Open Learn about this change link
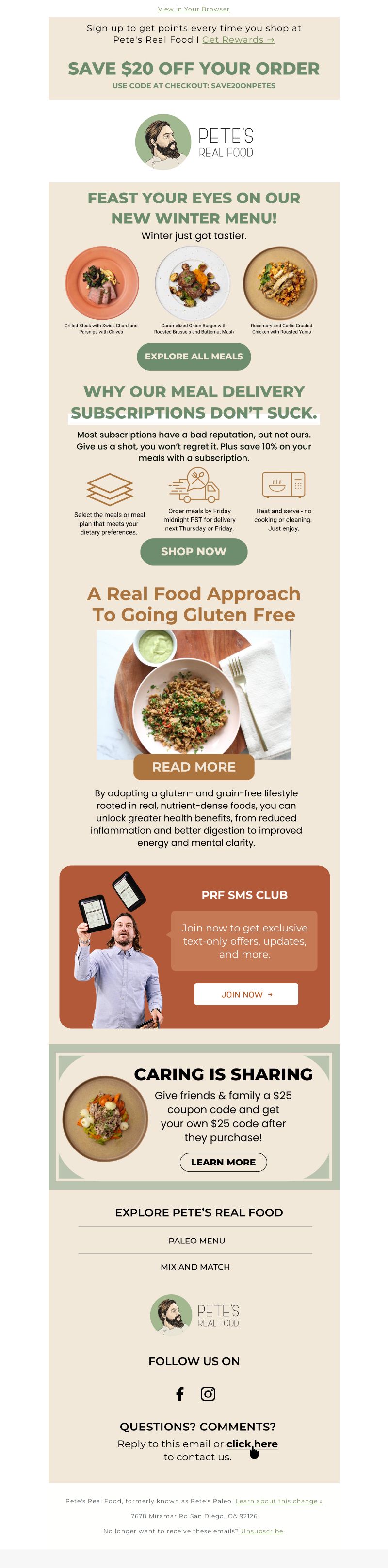Screen dimensions: 388x1568 click(278, 1501)
